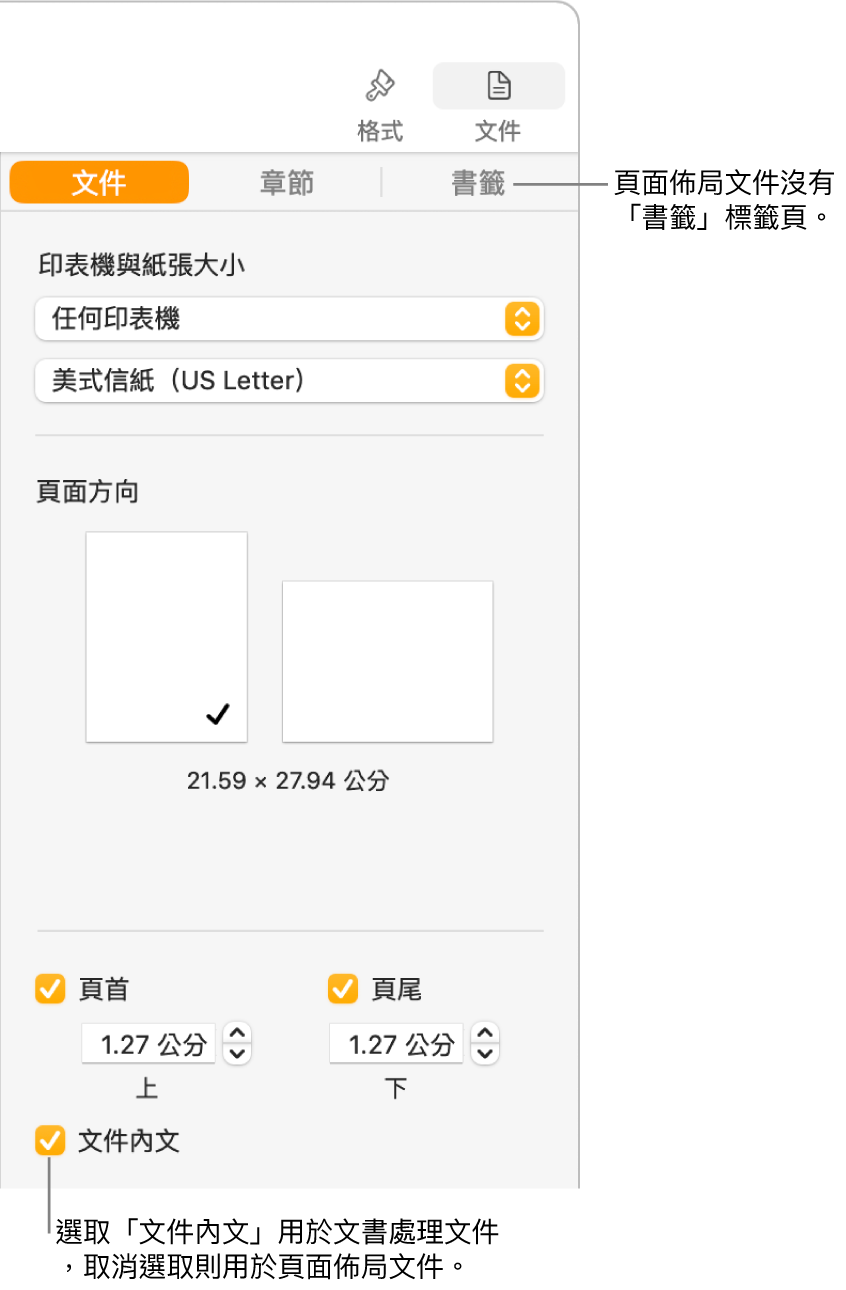Open the 任何印表機 printer dropdown
The height and width of the screenshot is (1290, 846).
coord(289,319)
